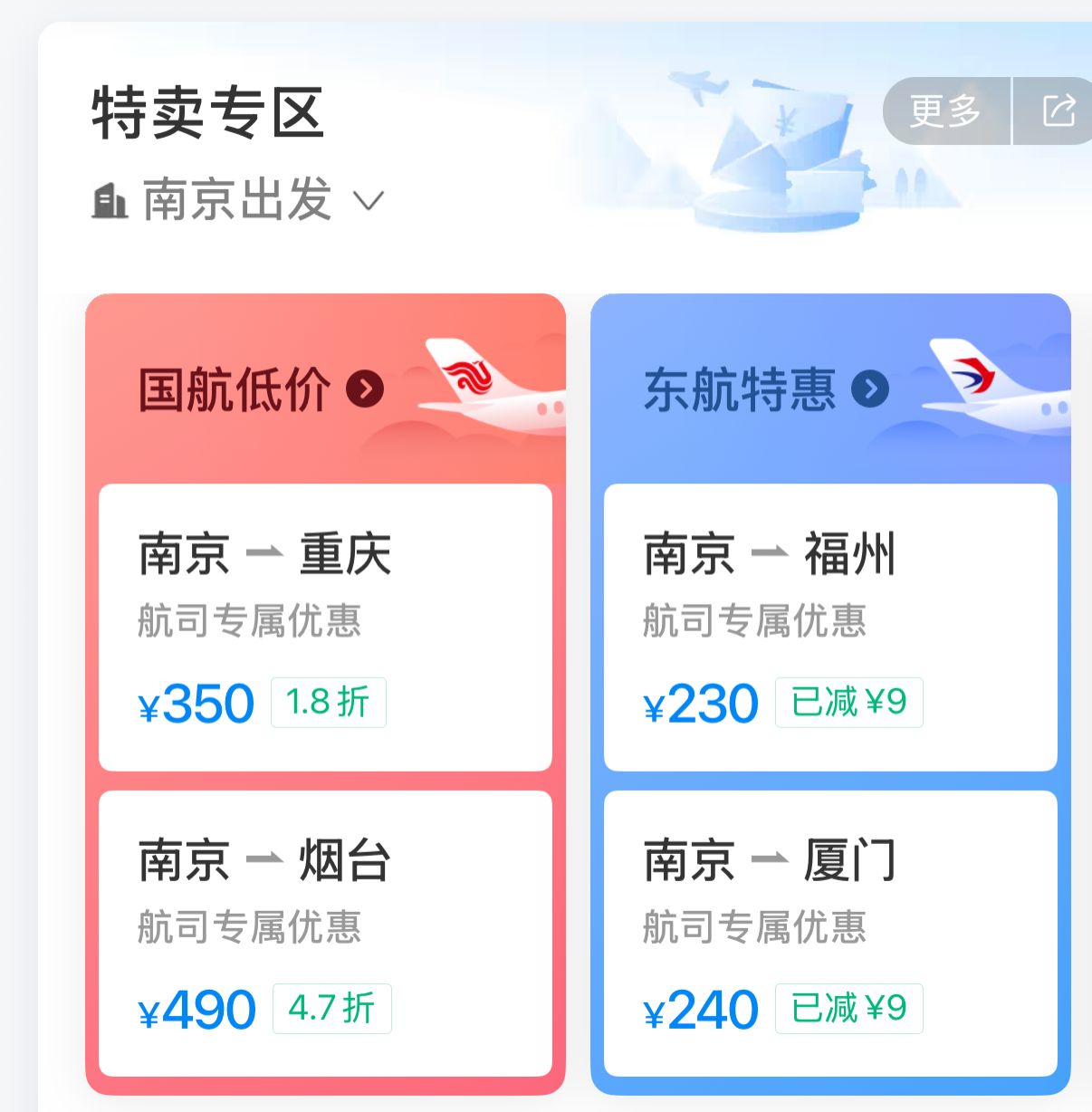Choose the 南京 to 福州 ¥230 flight
Screen dimensions: 1092x1112
[830, 627]
